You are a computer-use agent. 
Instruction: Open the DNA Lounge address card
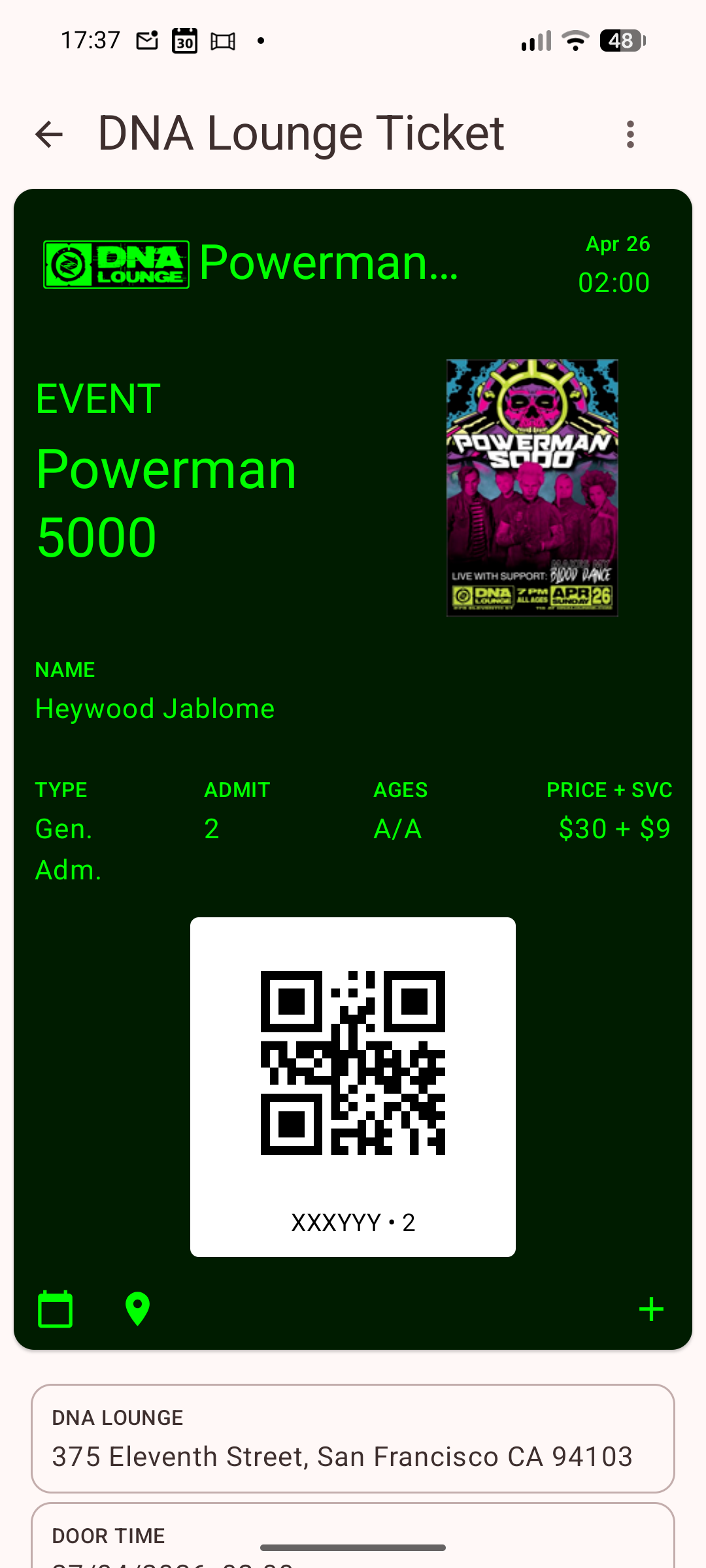353,1439
